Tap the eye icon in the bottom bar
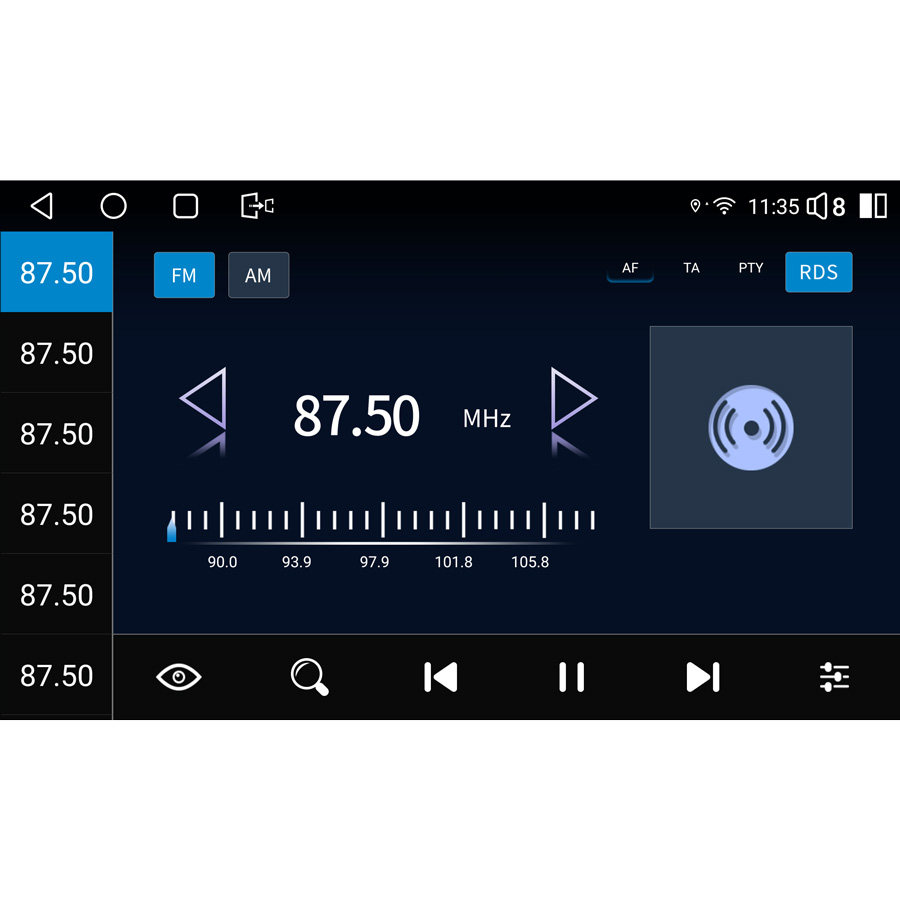This screenshot has height=900, width=900. pyautogui.click(x=179, y=677)
